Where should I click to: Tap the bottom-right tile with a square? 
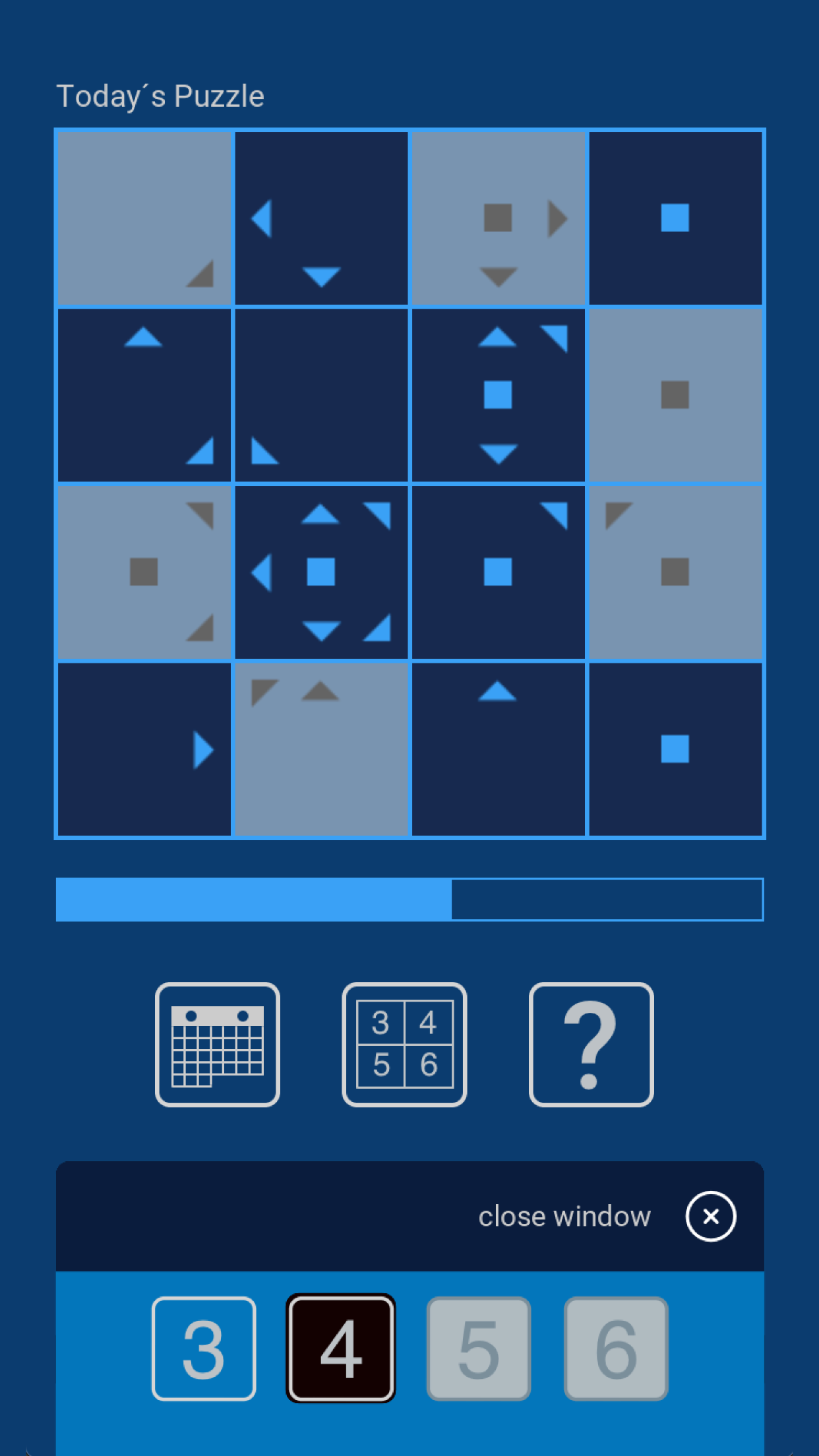point(675,749)
